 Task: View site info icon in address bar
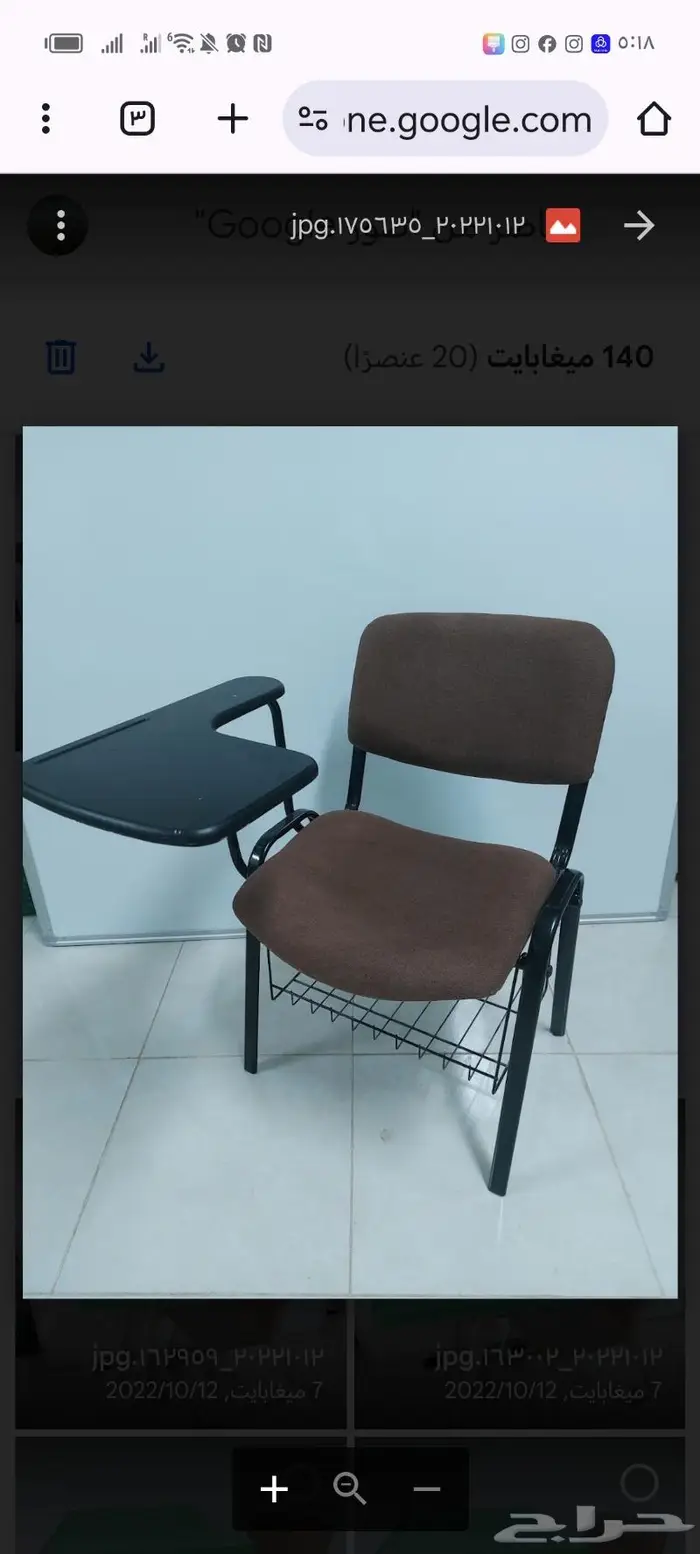point(314,120)
